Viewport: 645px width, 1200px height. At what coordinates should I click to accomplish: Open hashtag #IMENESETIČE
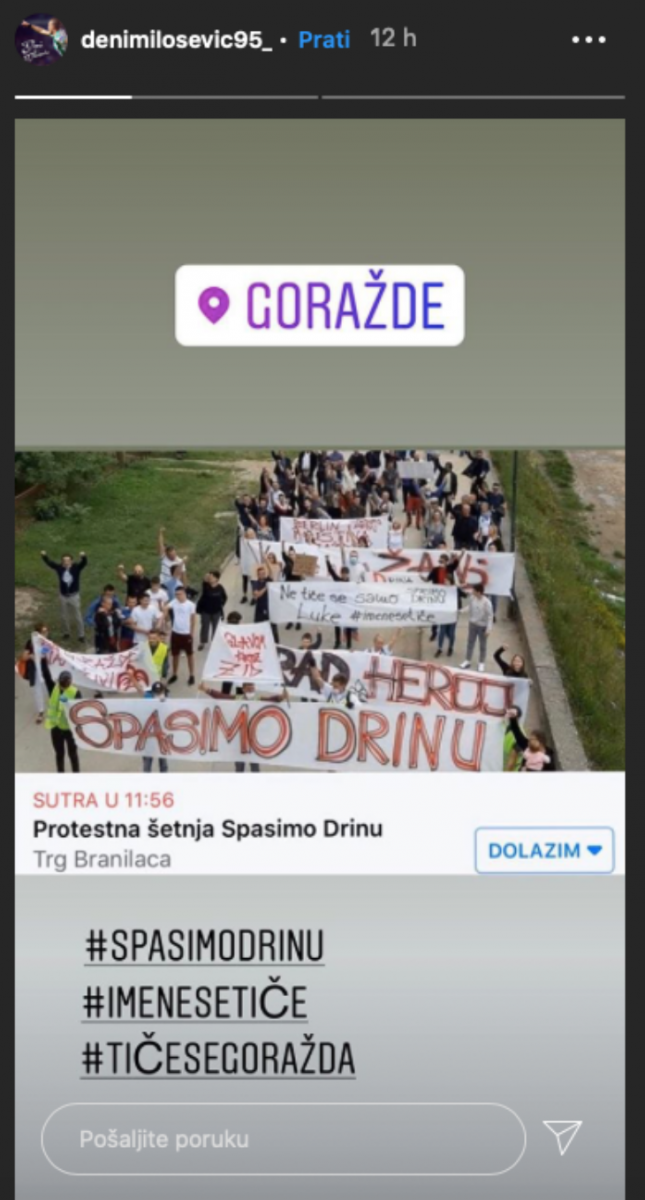pyautogui.click(x=195, y=1003)
